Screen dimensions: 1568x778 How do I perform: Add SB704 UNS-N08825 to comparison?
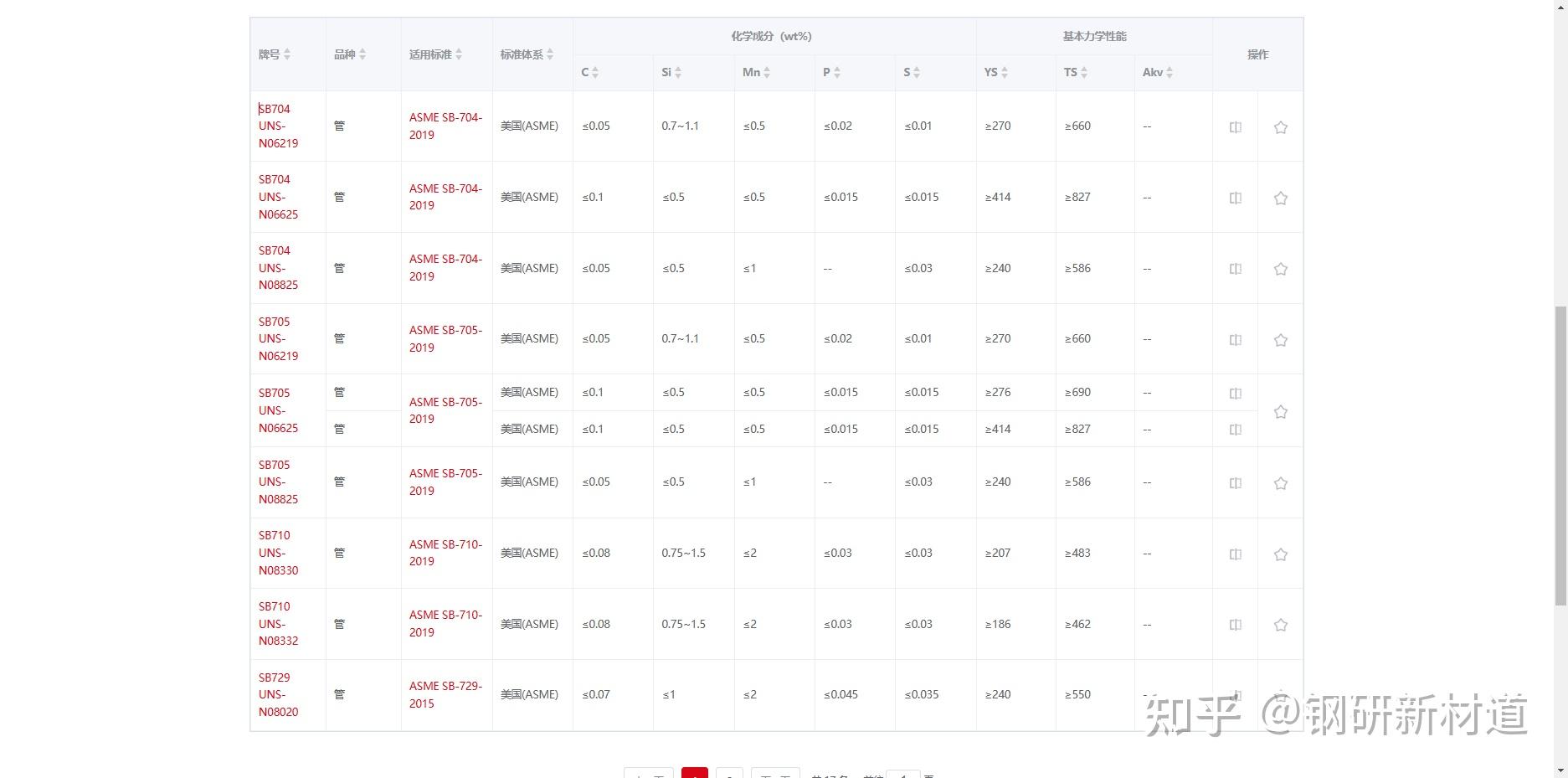click(1235, 269)
